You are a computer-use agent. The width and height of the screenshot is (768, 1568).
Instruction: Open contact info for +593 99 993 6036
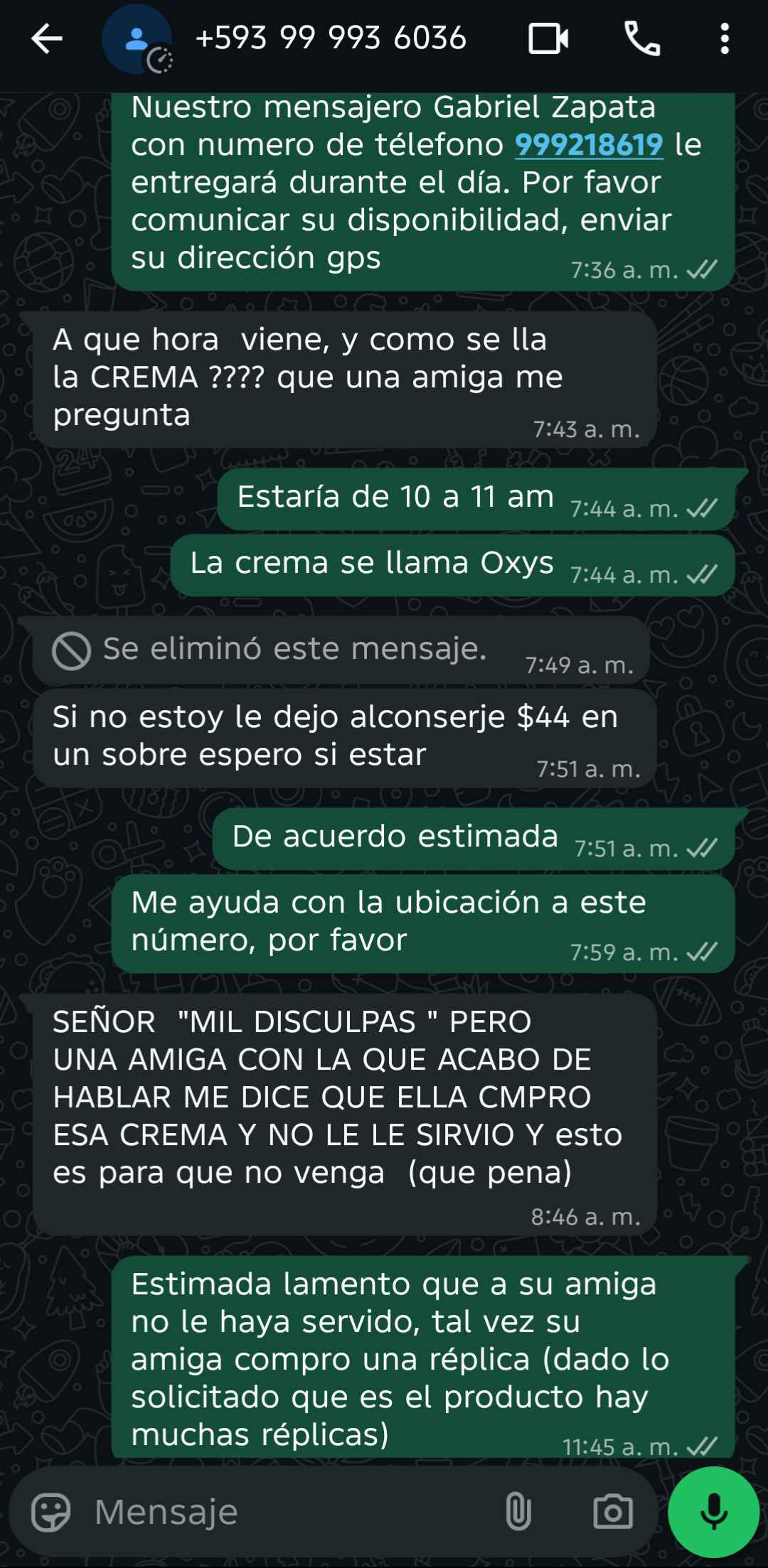pyautogui.click(x=331, y=38)
